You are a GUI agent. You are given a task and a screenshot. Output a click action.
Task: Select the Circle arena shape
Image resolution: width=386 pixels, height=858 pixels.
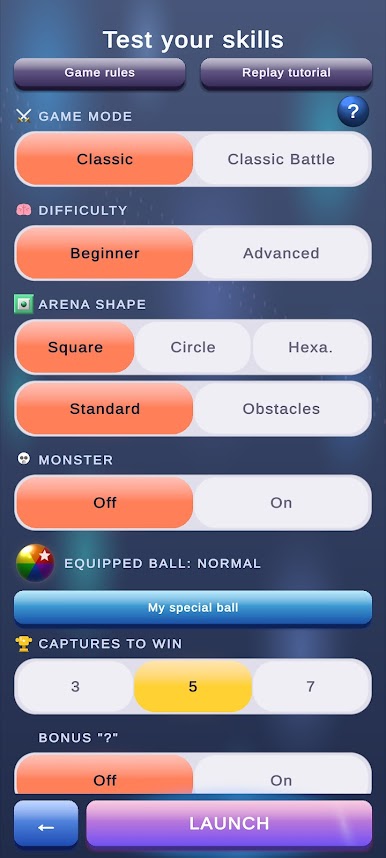193,347
